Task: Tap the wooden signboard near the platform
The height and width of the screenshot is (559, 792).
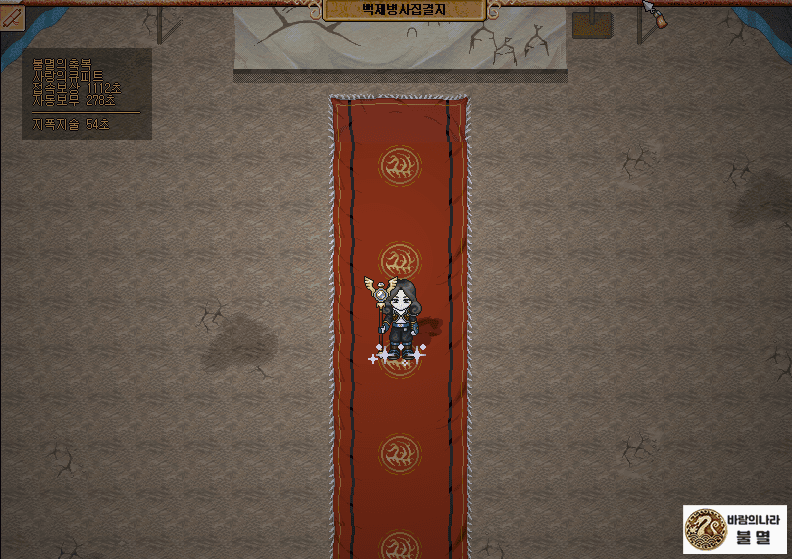Action: [592, 25]
